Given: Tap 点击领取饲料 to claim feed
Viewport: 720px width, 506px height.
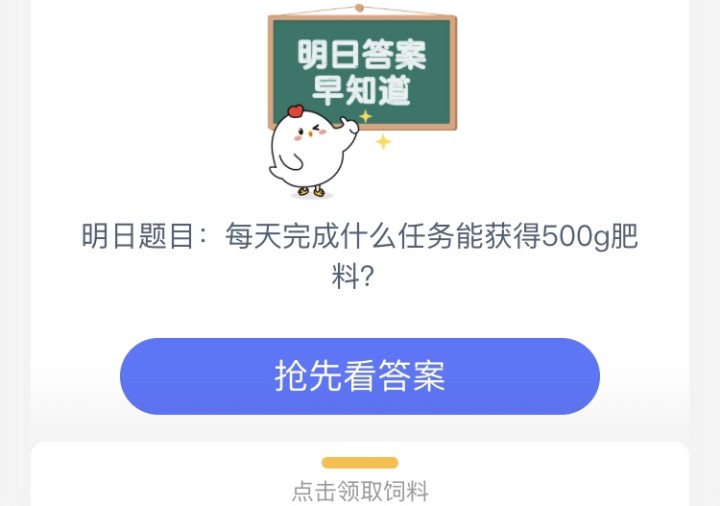Looking at the screenshot, I should click(360, 491).
